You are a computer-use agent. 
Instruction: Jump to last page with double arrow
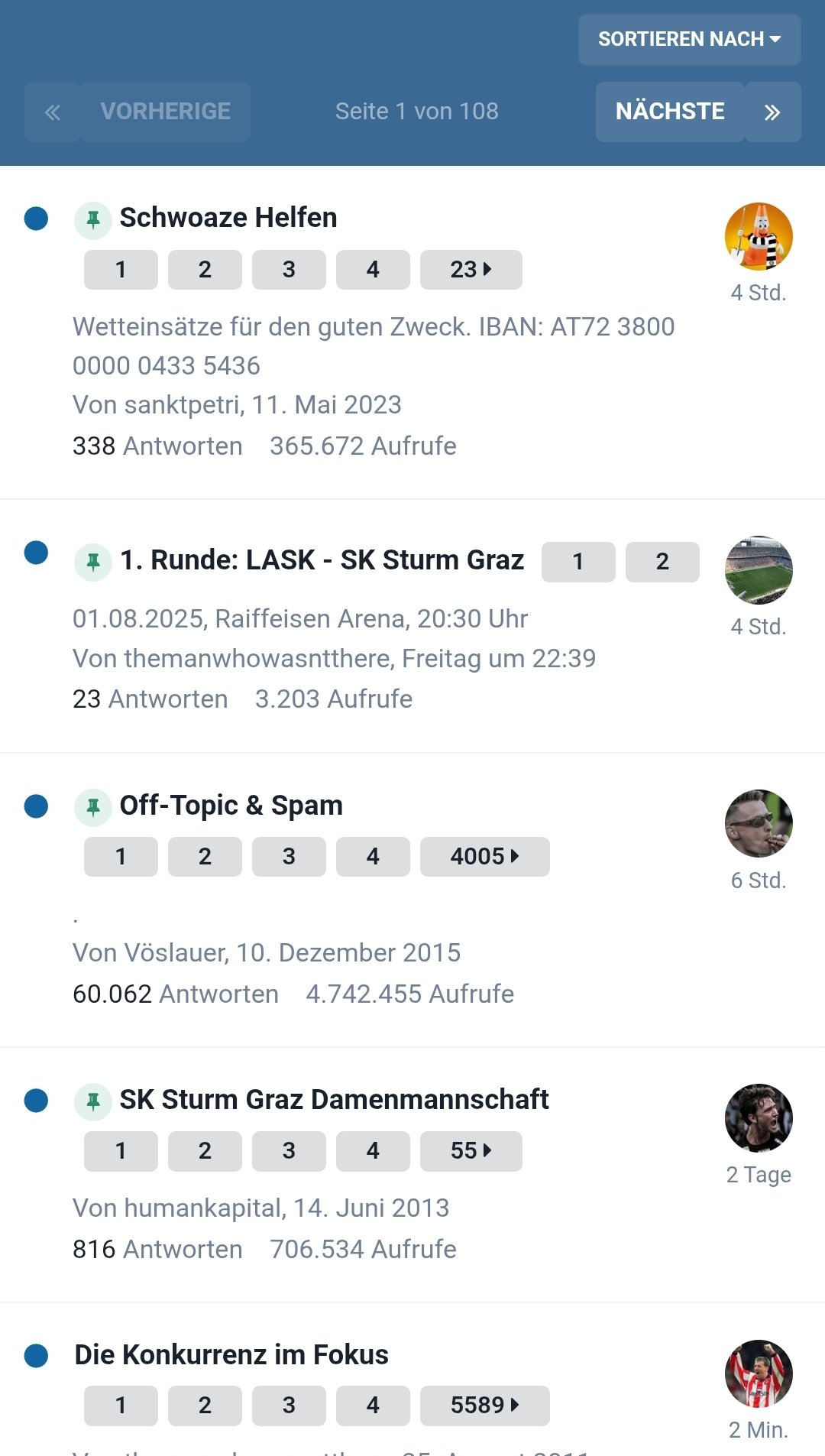click(773, 112)
